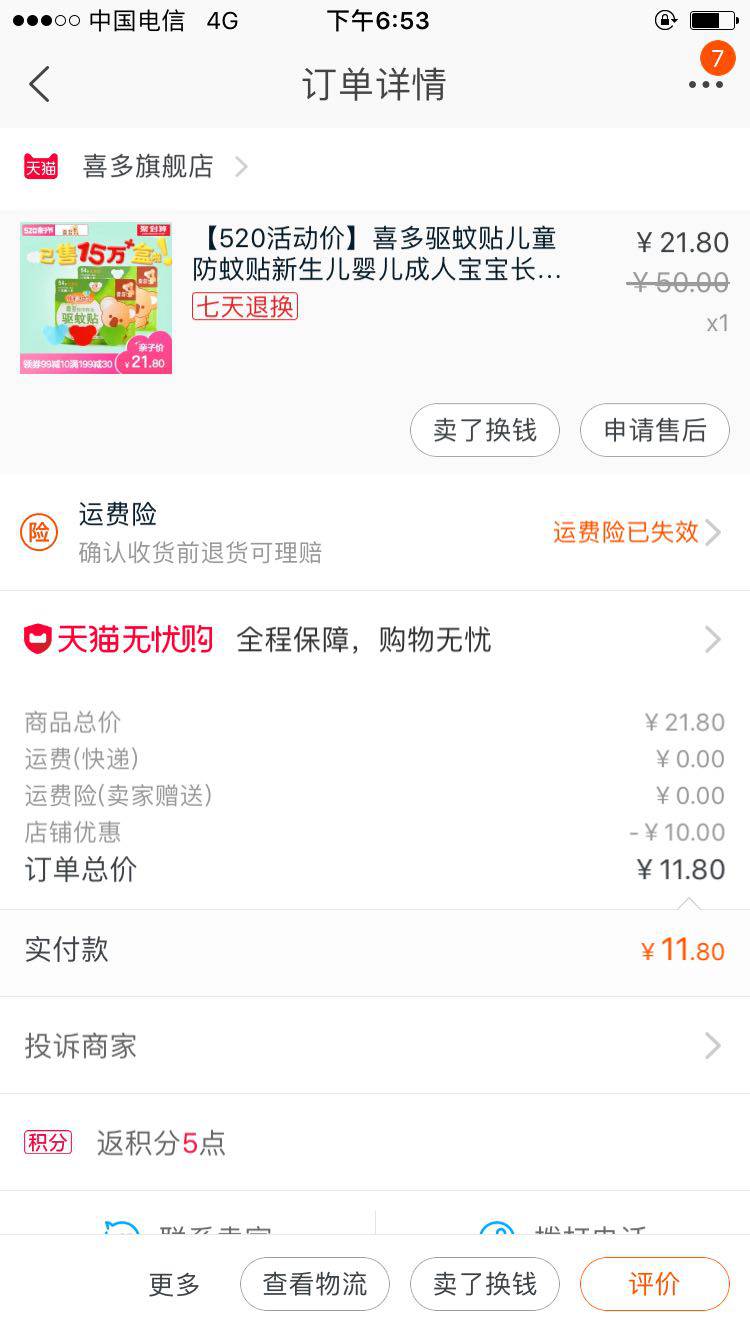Open the 更多 menu
The image size is (750, 1334).
(x=173, y=1283)
